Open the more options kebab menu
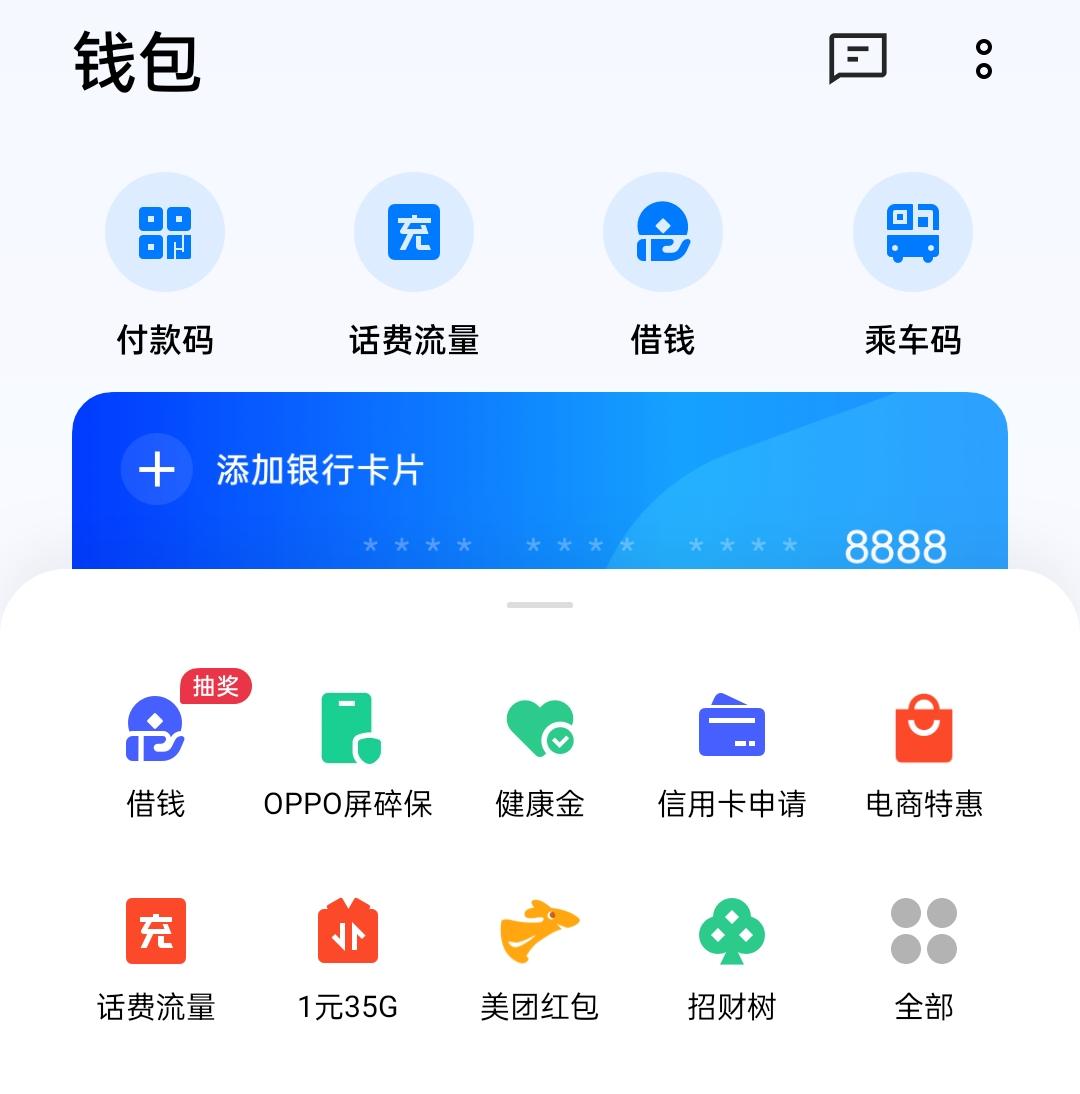 click(x=982, y=60)
